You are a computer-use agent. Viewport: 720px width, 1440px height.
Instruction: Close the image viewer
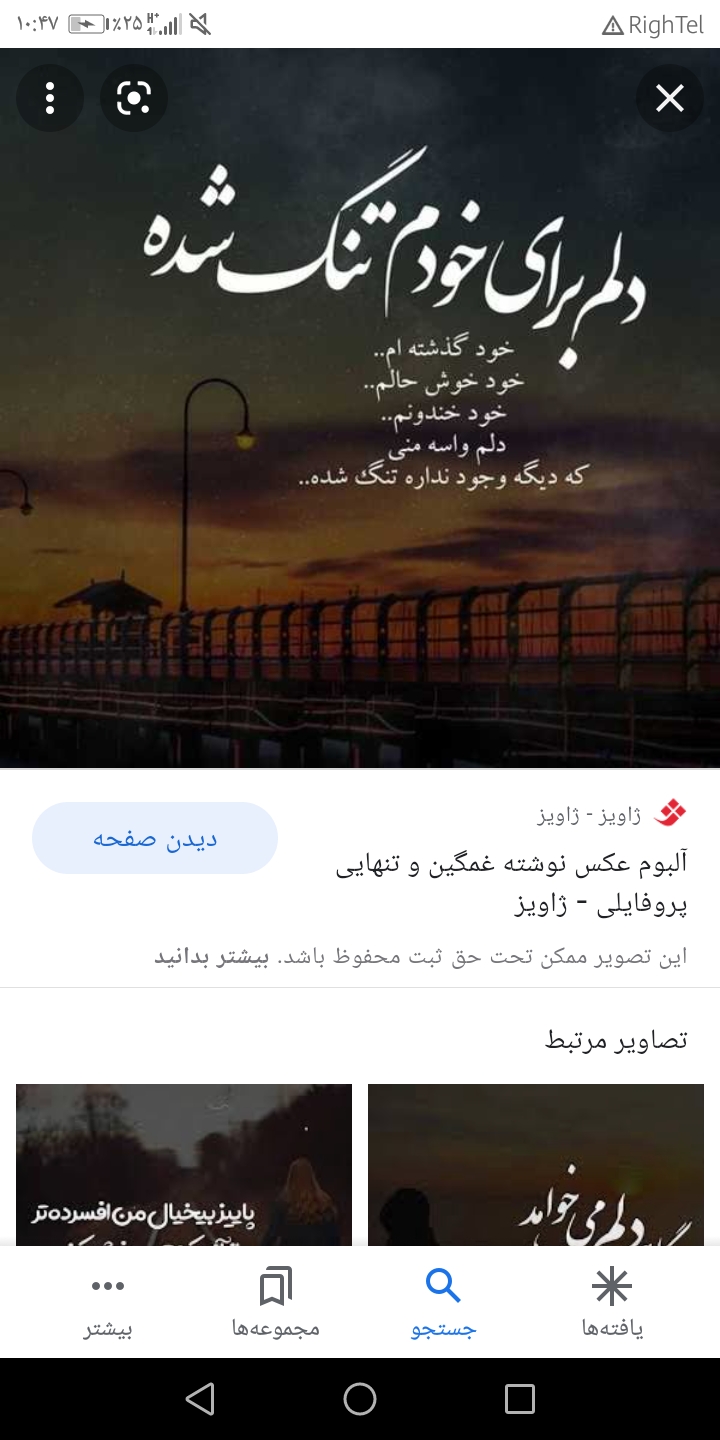coord(669,98)
